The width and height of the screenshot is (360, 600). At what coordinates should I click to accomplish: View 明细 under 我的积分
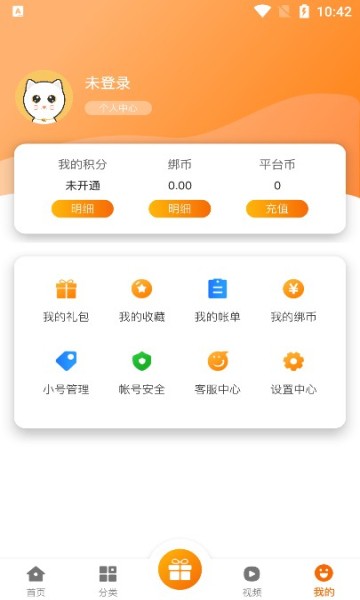tap(82, 209)
